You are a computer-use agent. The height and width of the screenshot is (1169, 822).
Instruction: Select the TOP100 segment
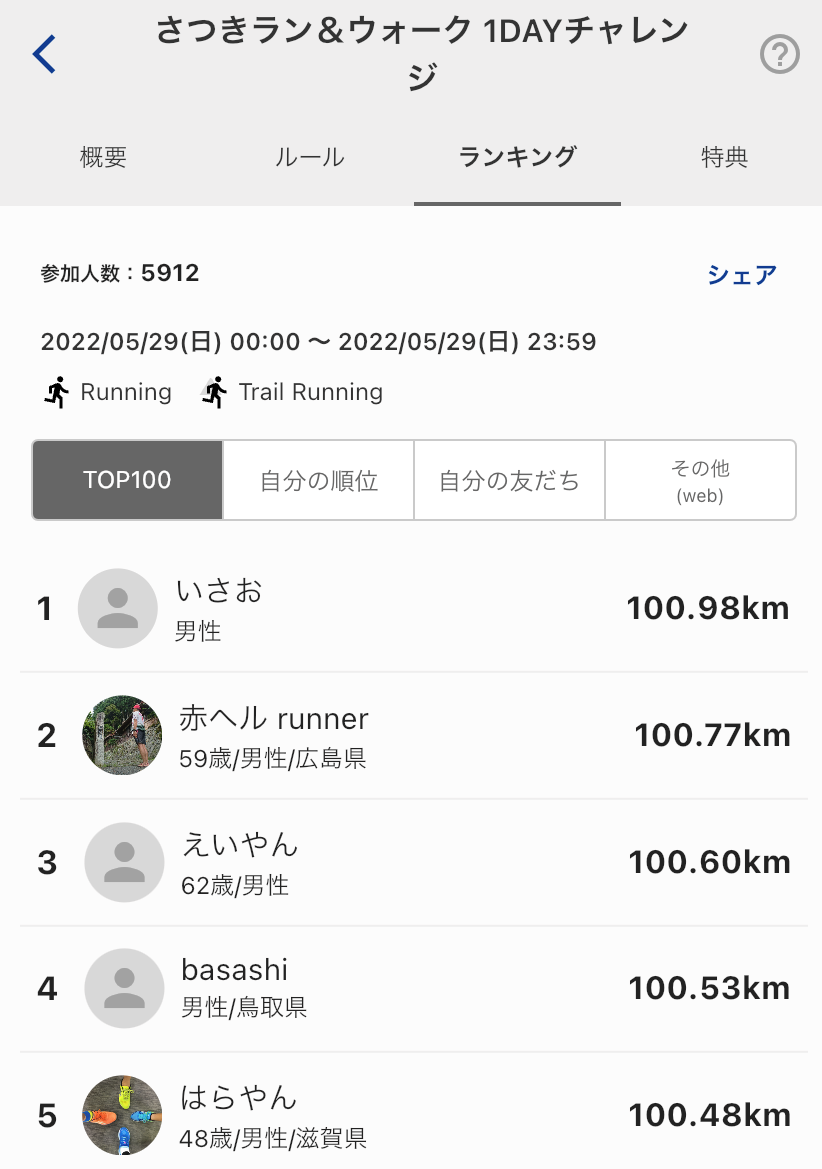[x=127, y=480]
